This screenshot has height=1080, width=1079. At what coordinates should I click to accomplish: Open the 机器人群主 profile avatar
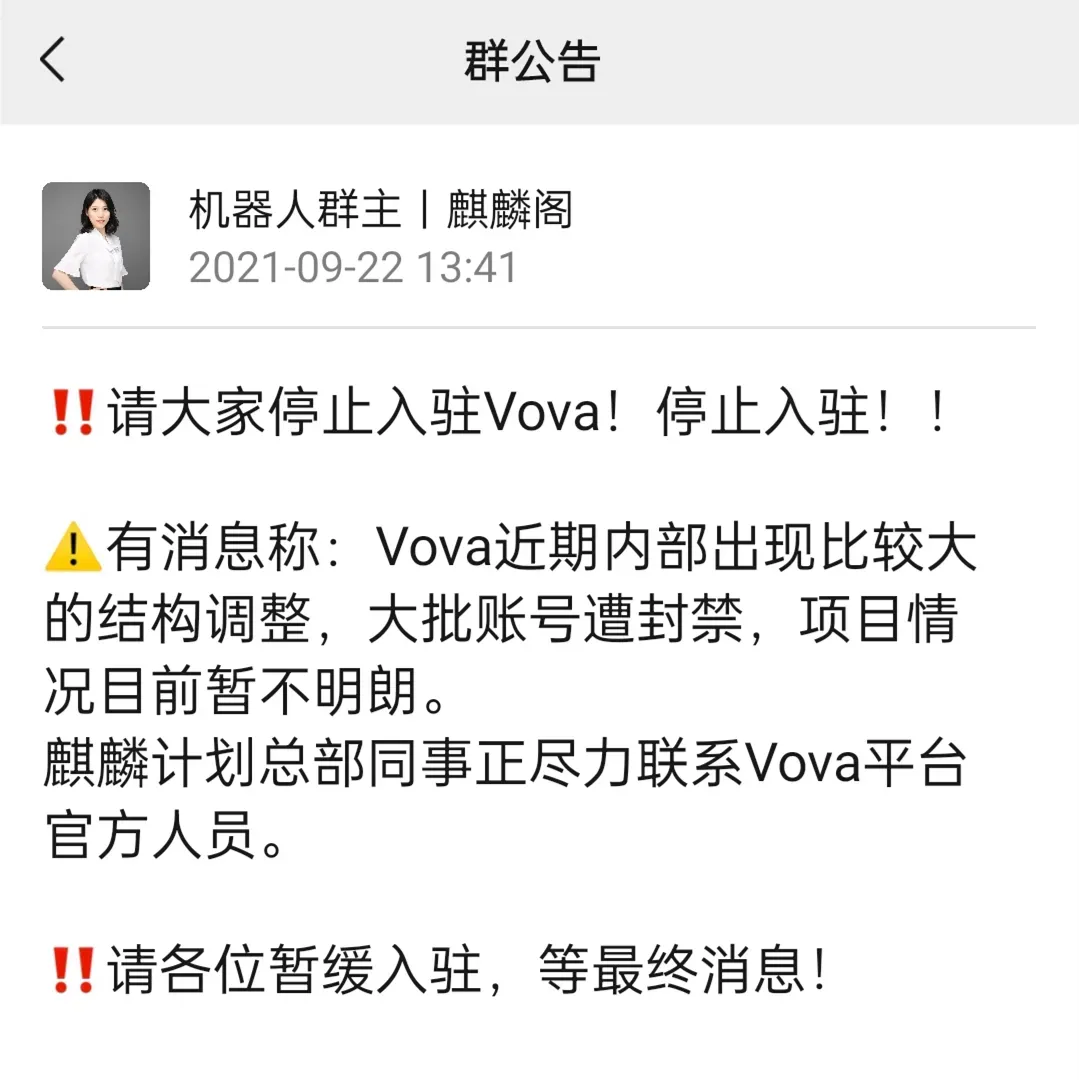tap(96, 237)
